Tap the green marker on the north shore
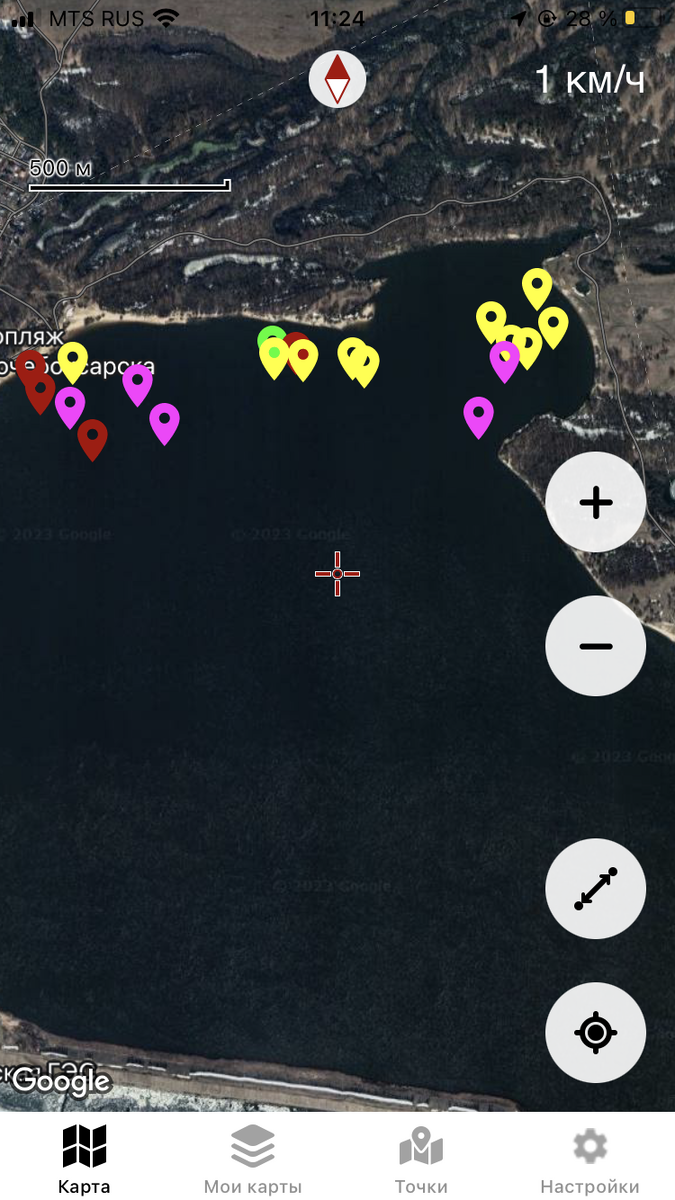 point(268,338)
